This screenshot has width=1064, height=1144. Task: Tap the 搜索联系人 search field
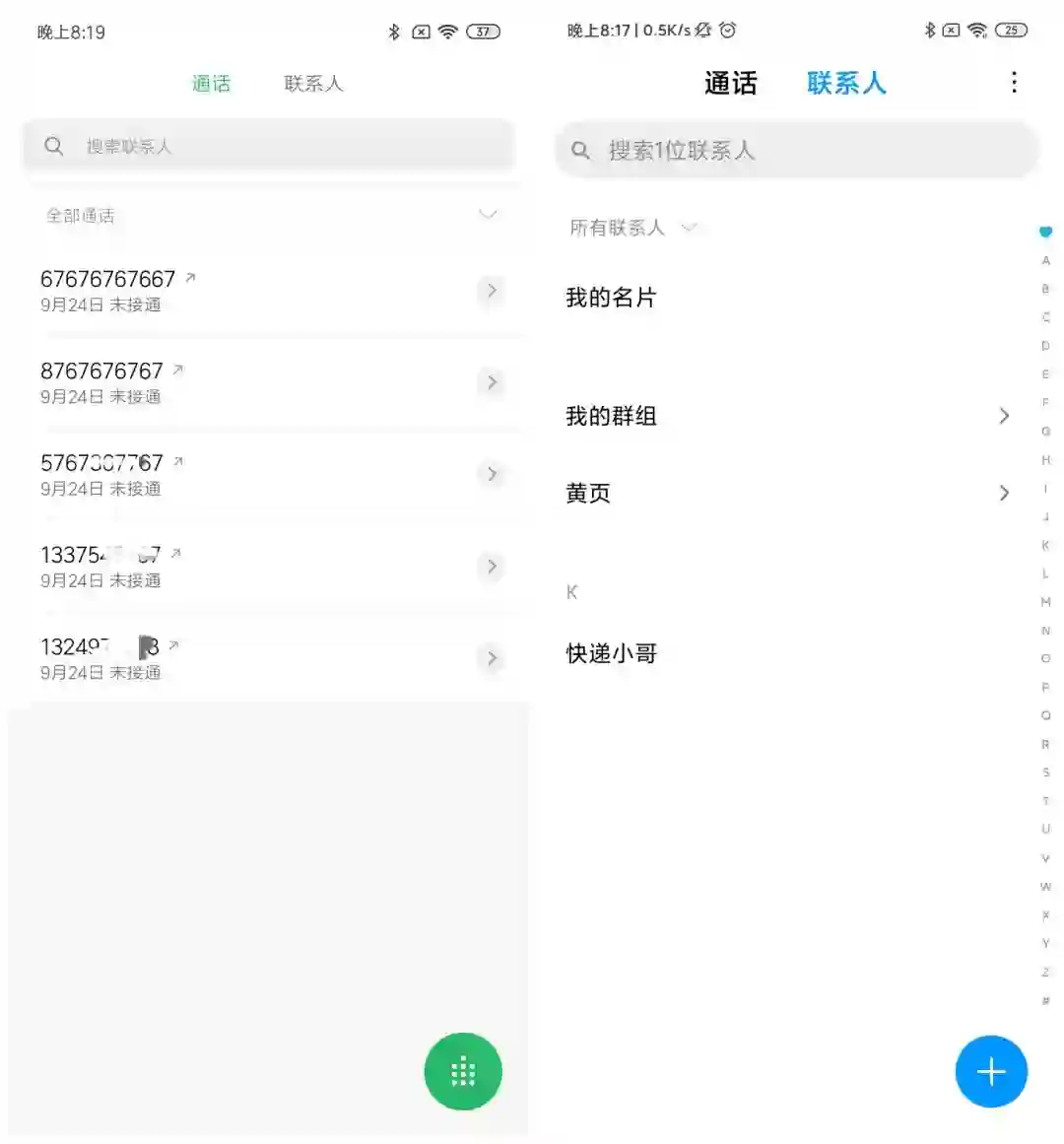(x=269, y=147)
